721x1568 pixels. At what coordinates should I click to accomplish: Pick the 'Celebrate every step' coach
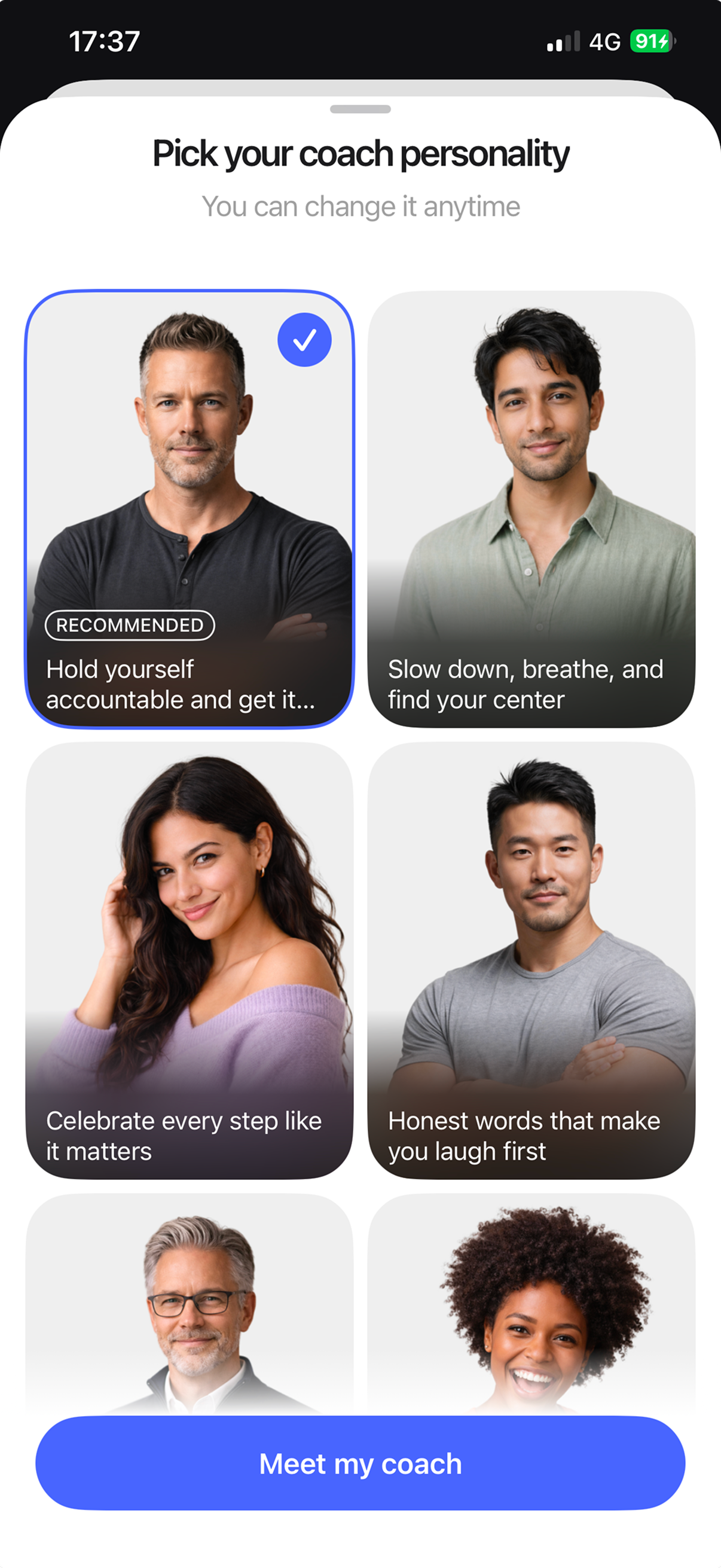coord(190,960)
